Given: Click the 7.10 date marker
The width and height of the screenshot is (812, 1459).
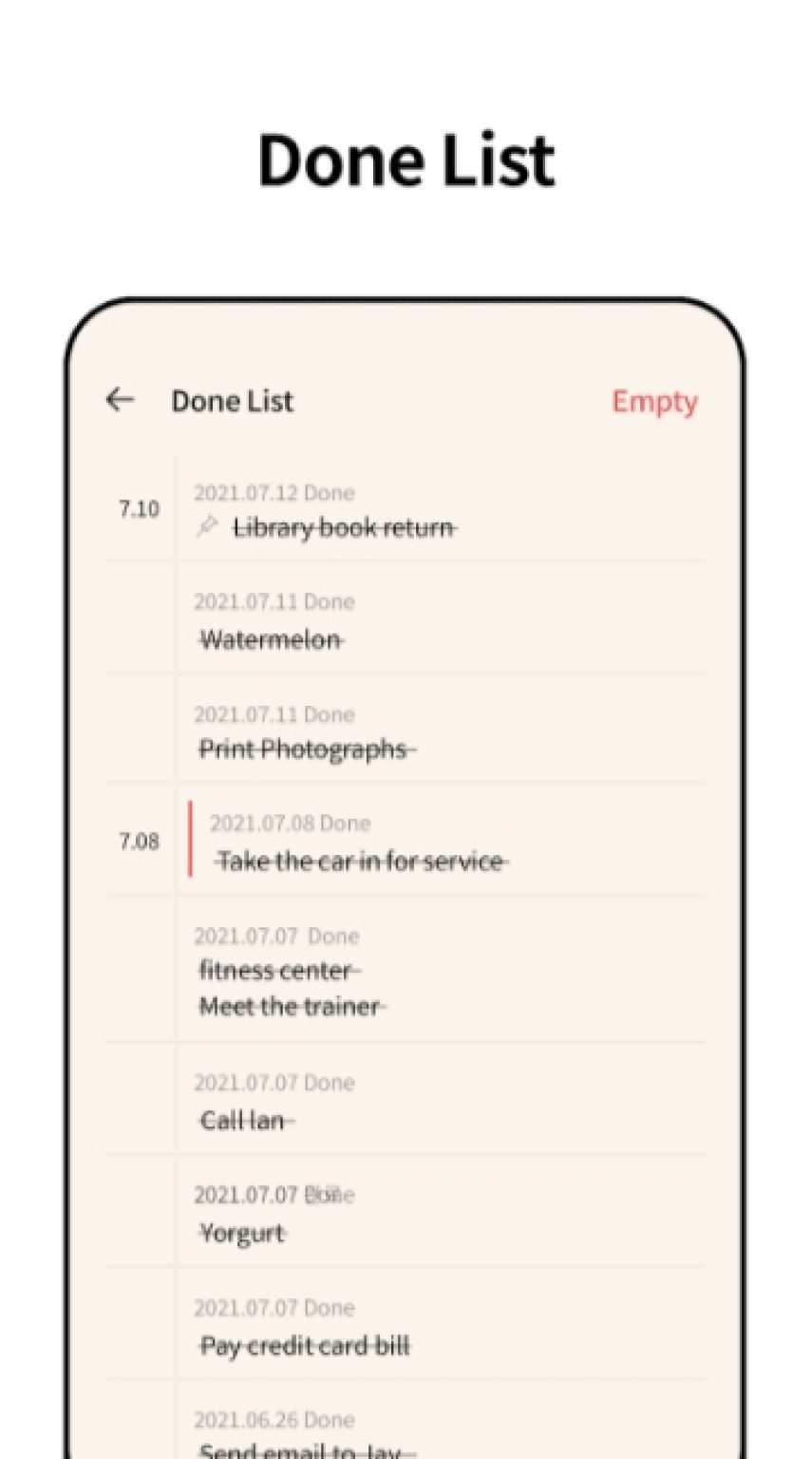Looking at the screenshot, I should click(x=138, y=509).
